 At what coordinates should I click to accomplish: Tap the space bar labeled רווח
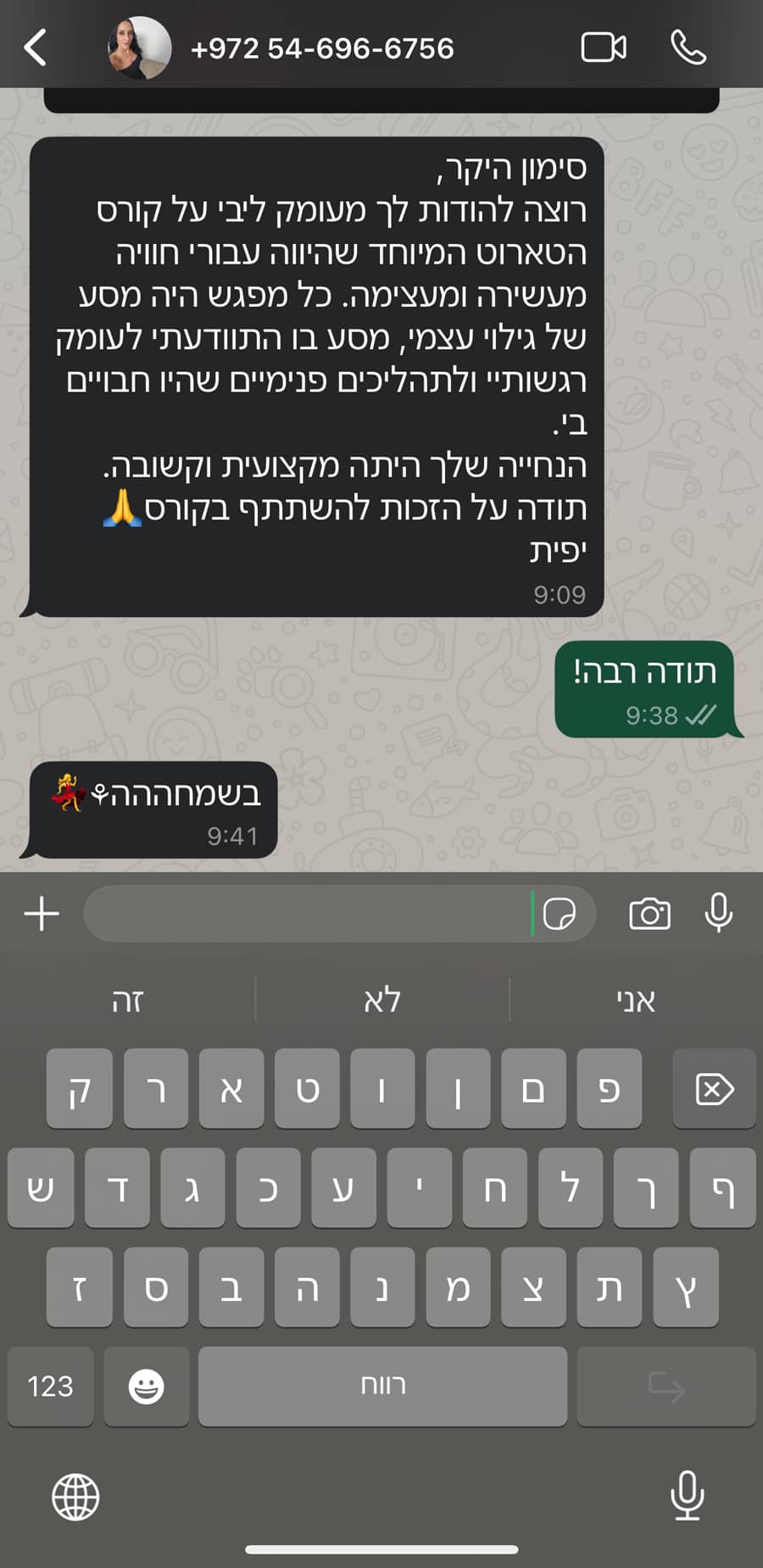click(x=383, y=1386)
